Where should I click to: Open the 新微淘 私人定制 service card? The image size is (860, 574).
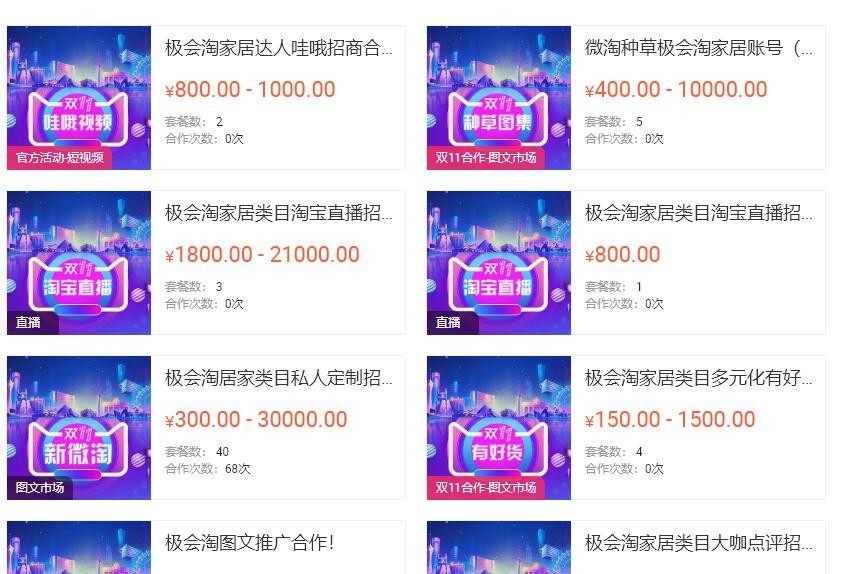(278, 377)
